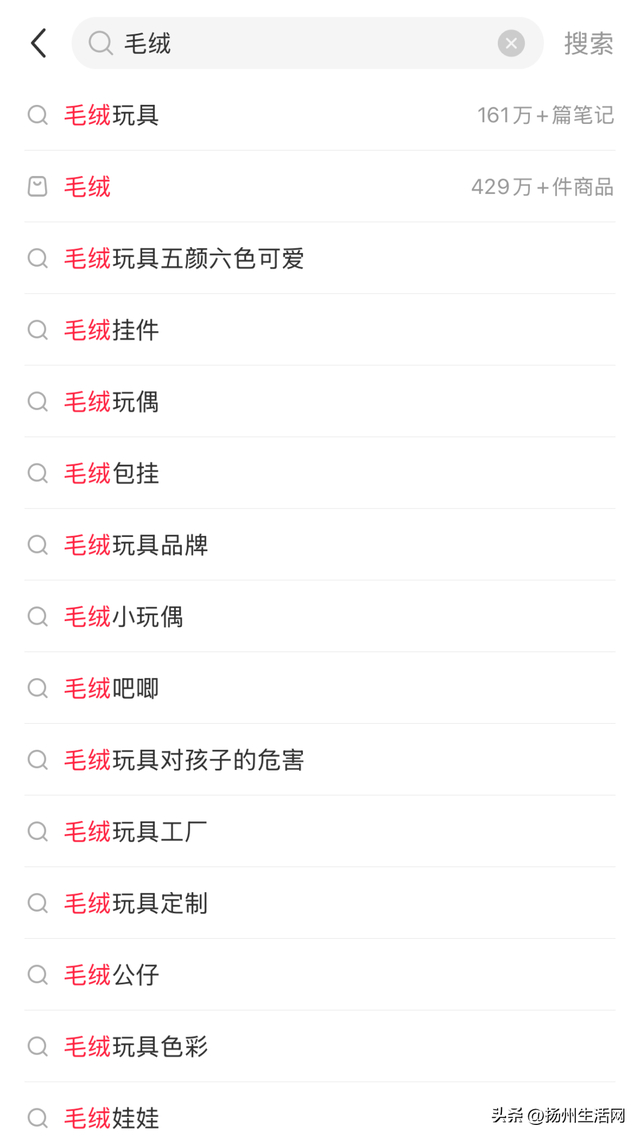Tap the search field containing 毛绒

[x=307, y=44]
